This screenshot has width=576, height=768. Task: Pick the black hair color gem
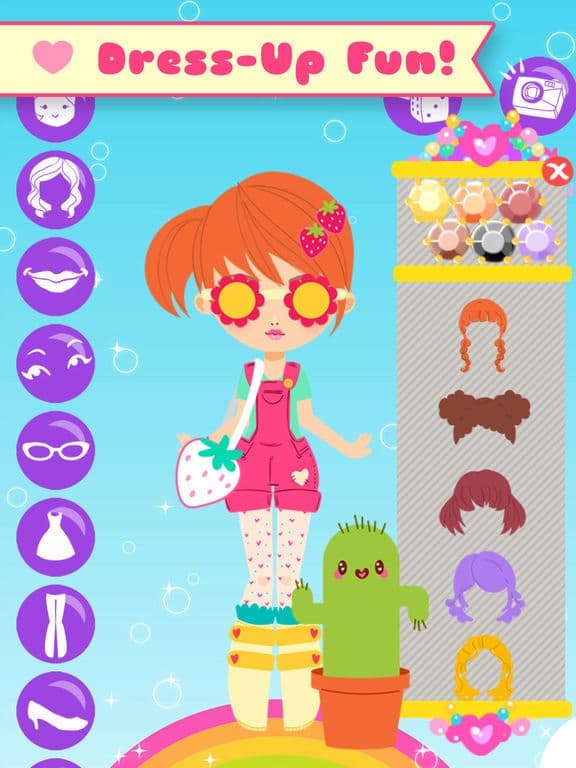(493, 240)
